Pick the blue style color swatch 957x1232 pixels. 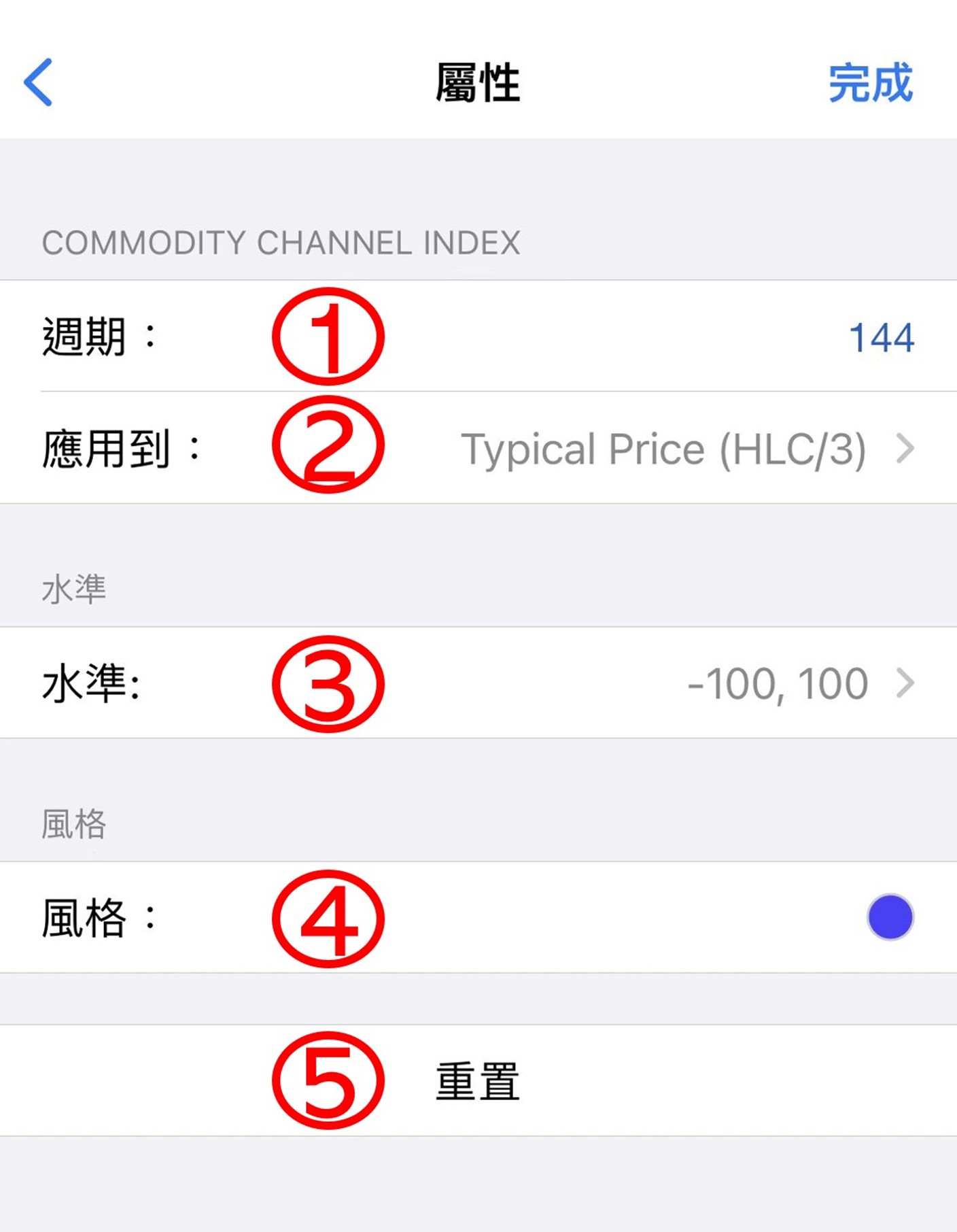(890, 916)
